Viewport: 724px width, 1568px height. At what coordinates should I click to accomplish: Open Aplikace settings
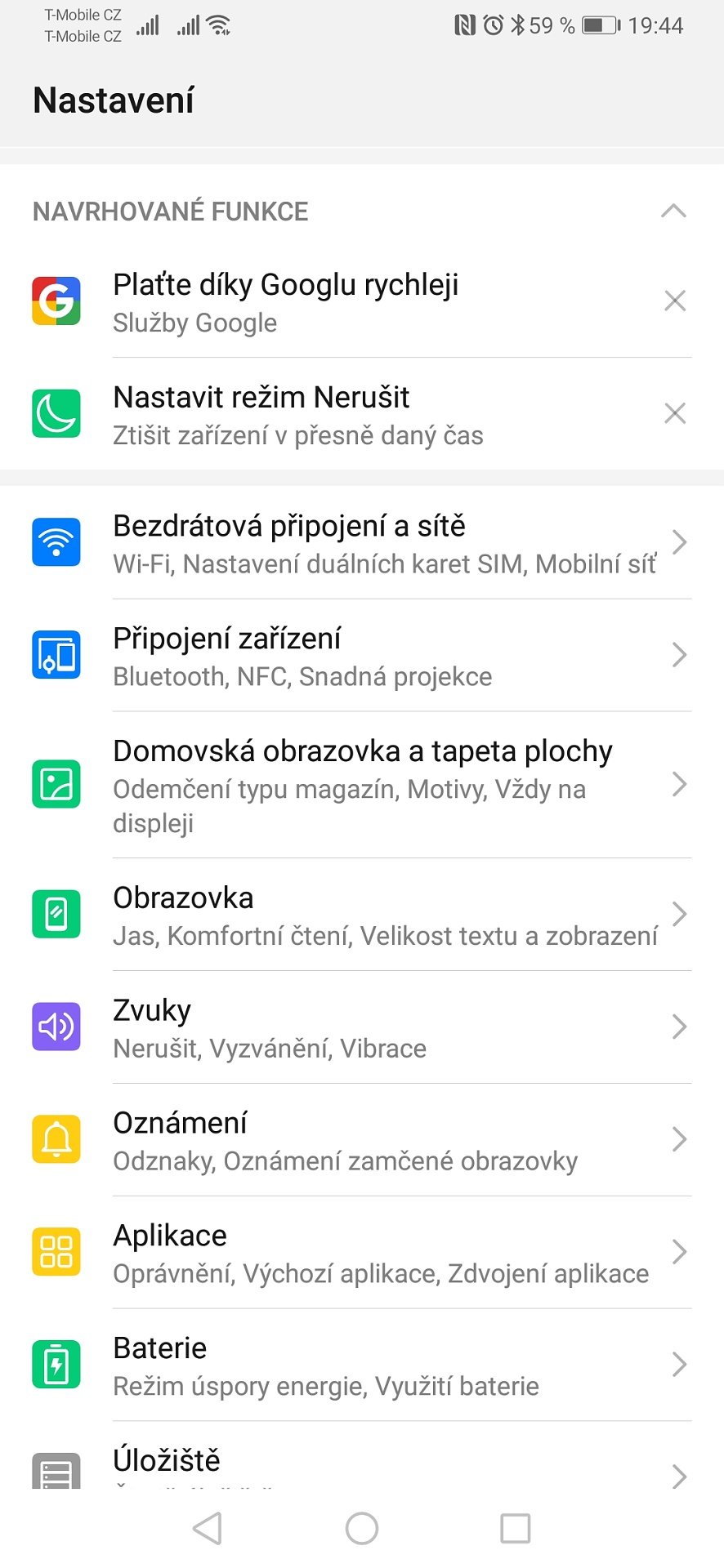362,1253
